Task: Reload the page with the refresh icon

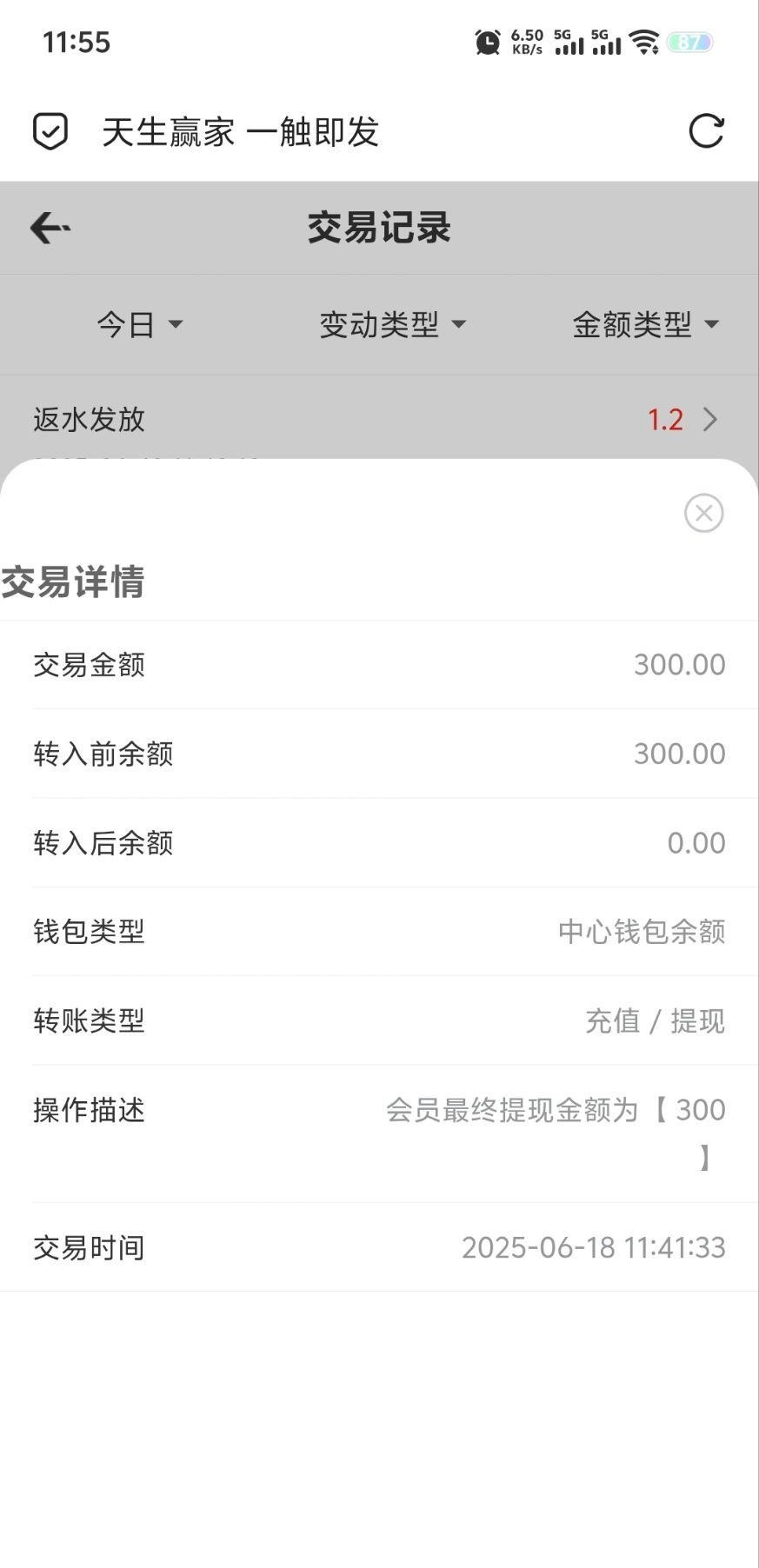Action: (x=706, y=131)
